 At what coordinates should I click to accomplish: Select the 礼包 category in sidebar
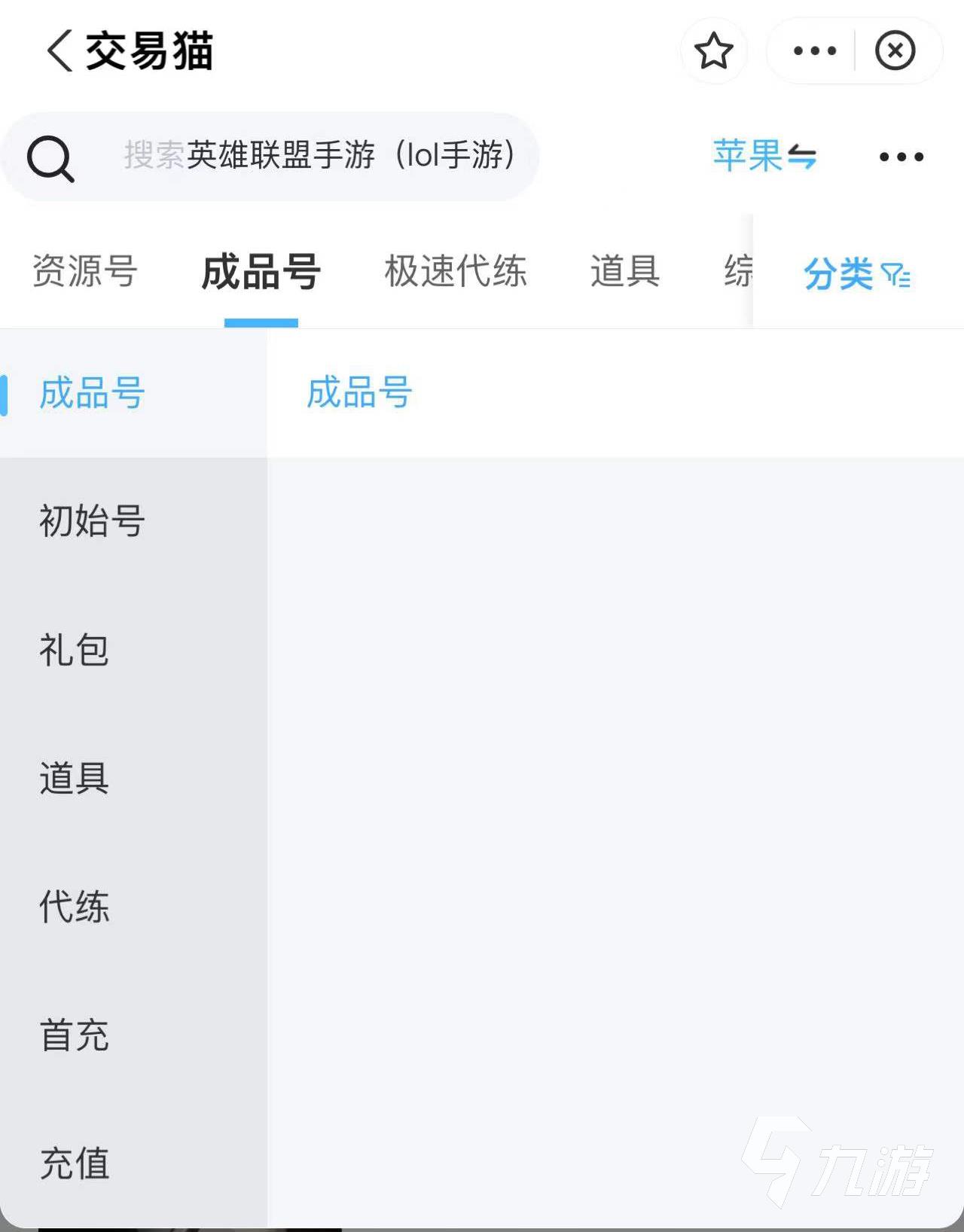tap(75, 648)
